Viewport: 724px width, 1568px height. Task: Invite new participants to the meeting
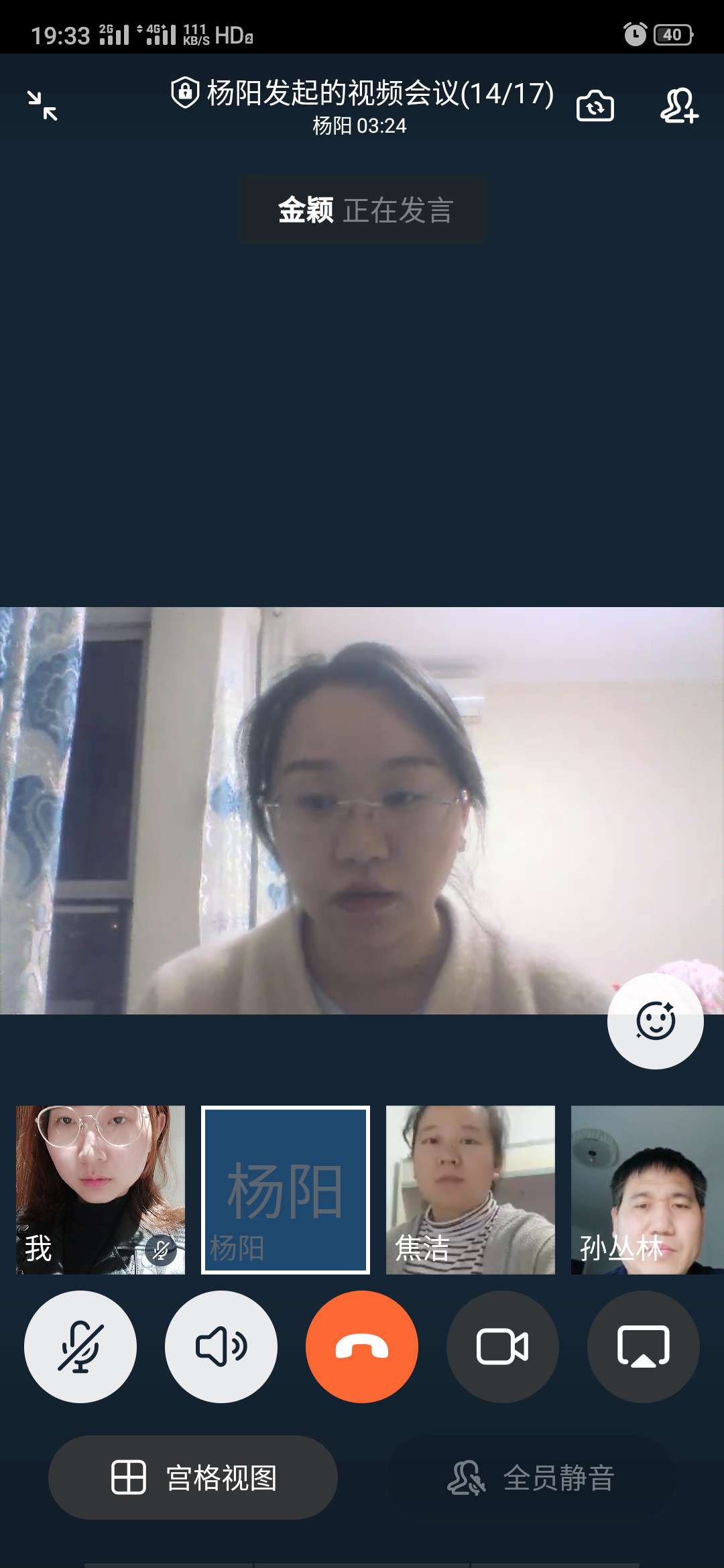point(678,106)
